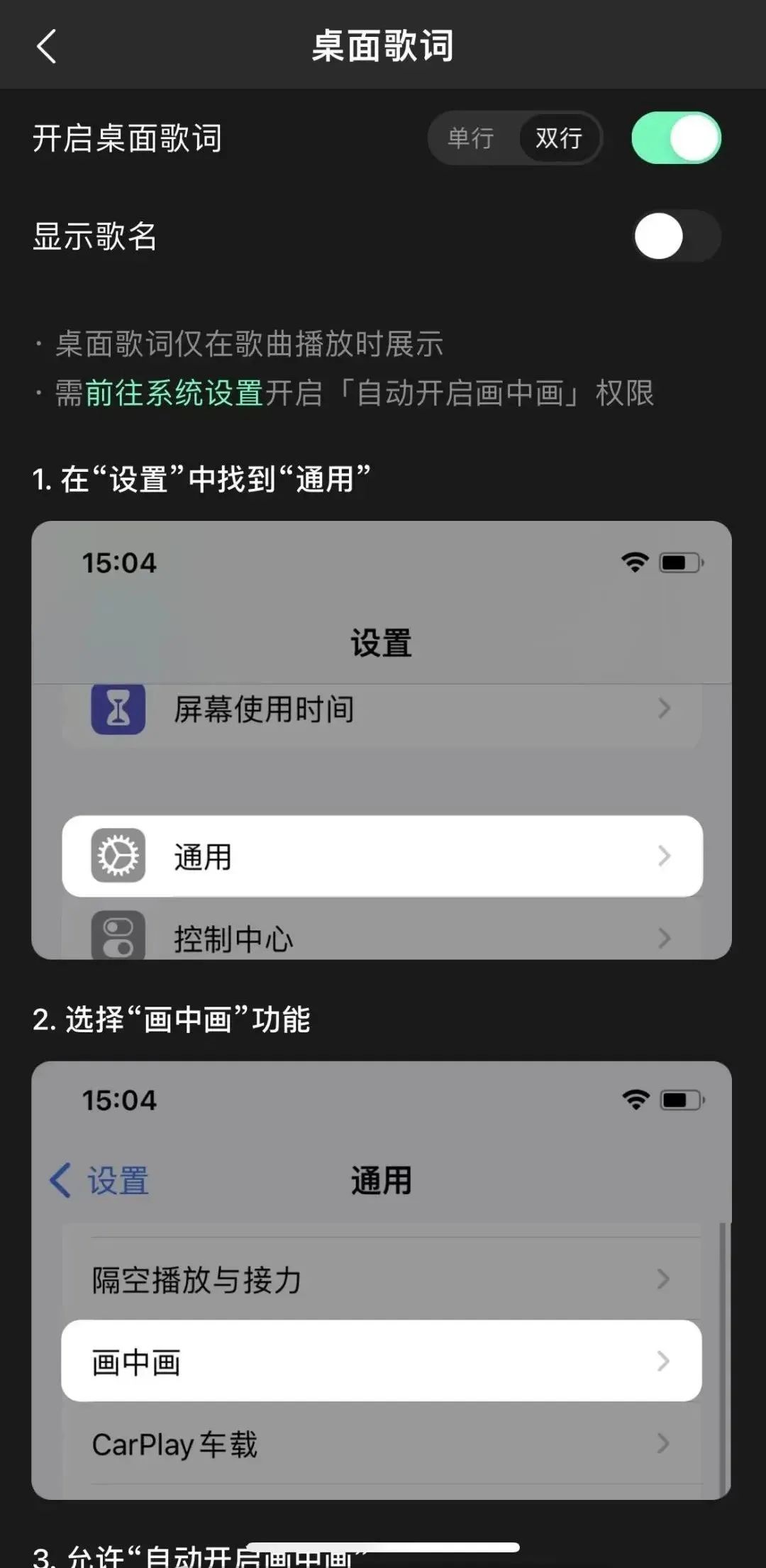Select the 双行 lyrics option
Image resolution: width=766 pixels, height=1568 pixels.
tap(559, 138)
